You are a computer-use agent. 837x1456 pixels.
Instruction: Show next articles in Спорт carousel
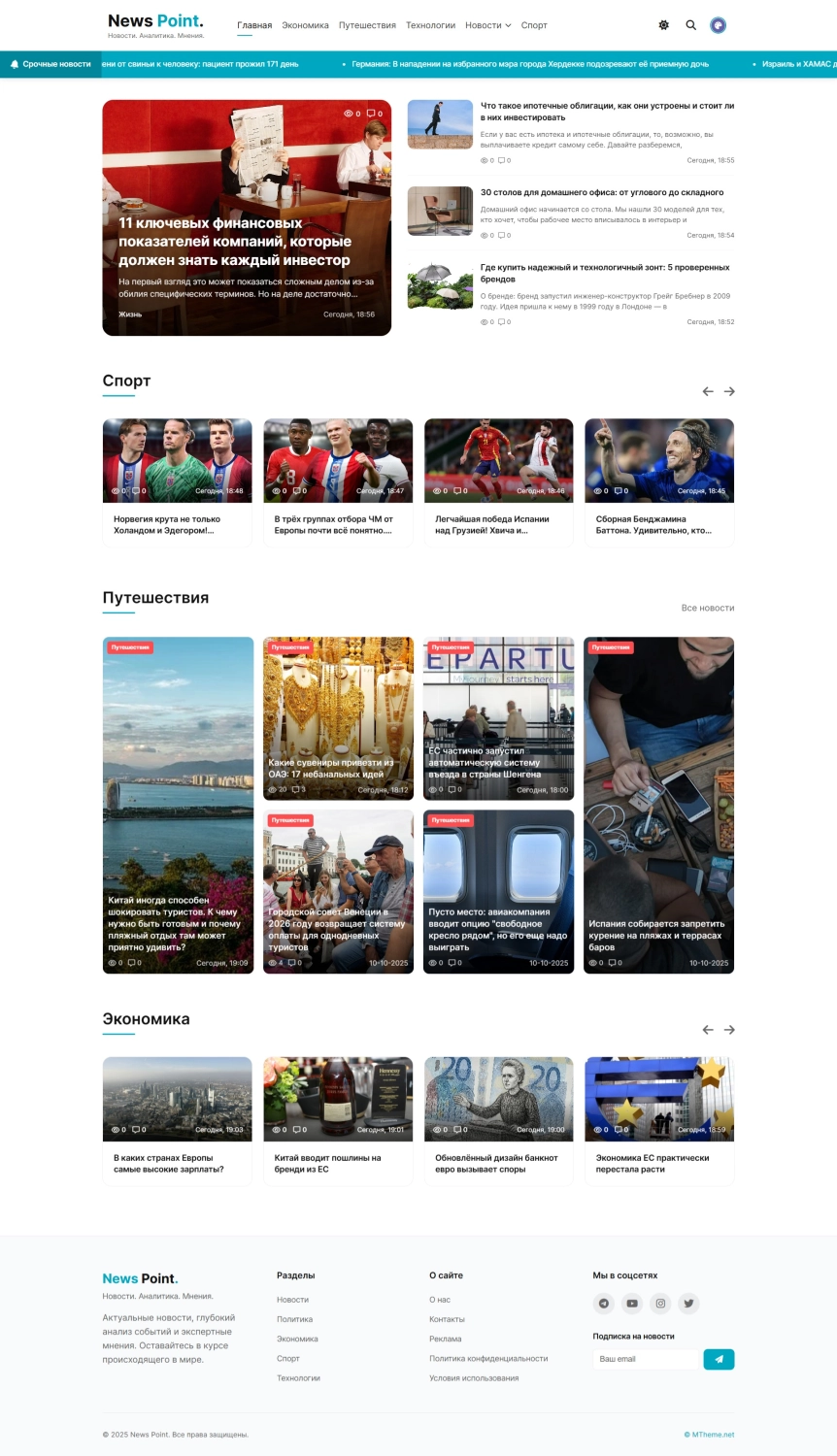(x=729, y=391)
